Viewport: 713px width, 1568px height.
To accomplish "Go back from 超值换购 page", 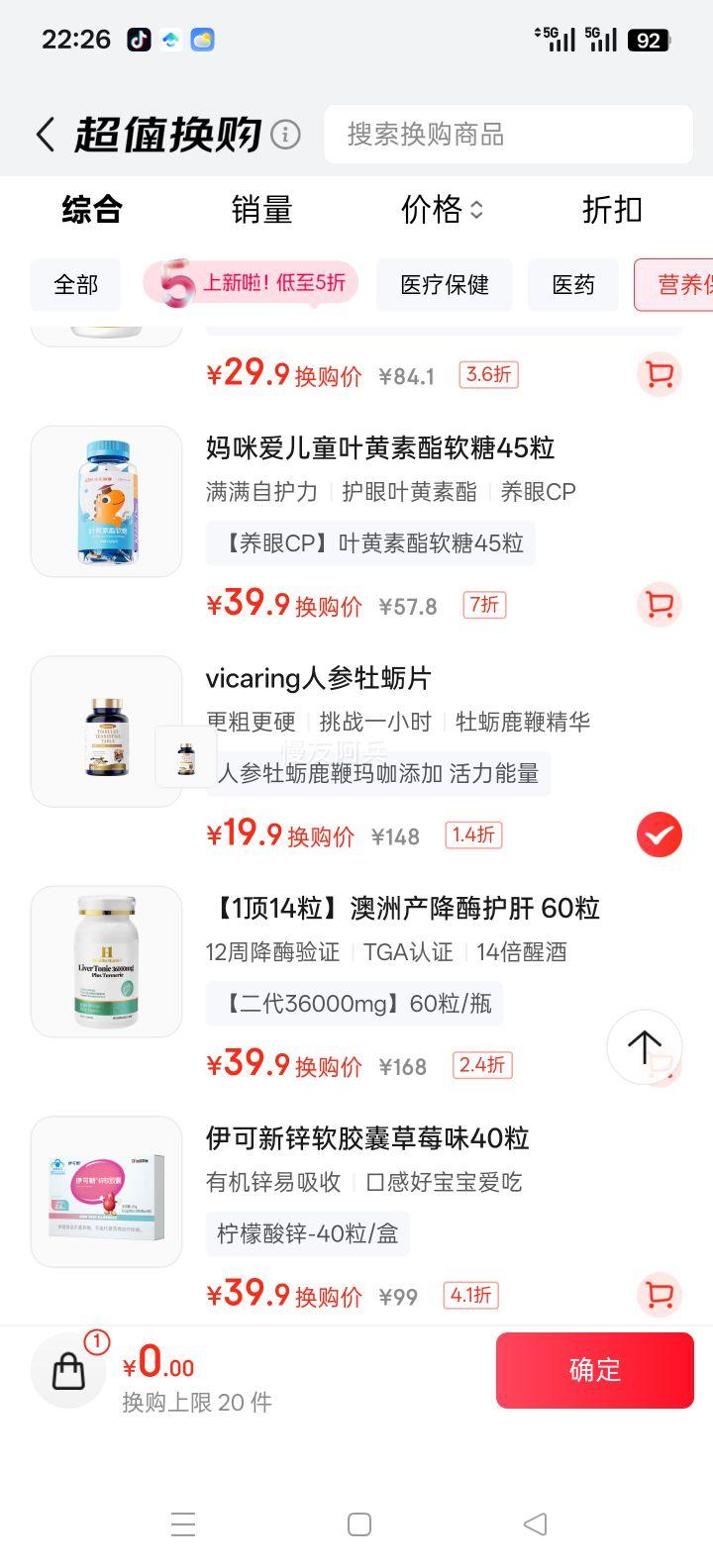I will coord(46,135).
